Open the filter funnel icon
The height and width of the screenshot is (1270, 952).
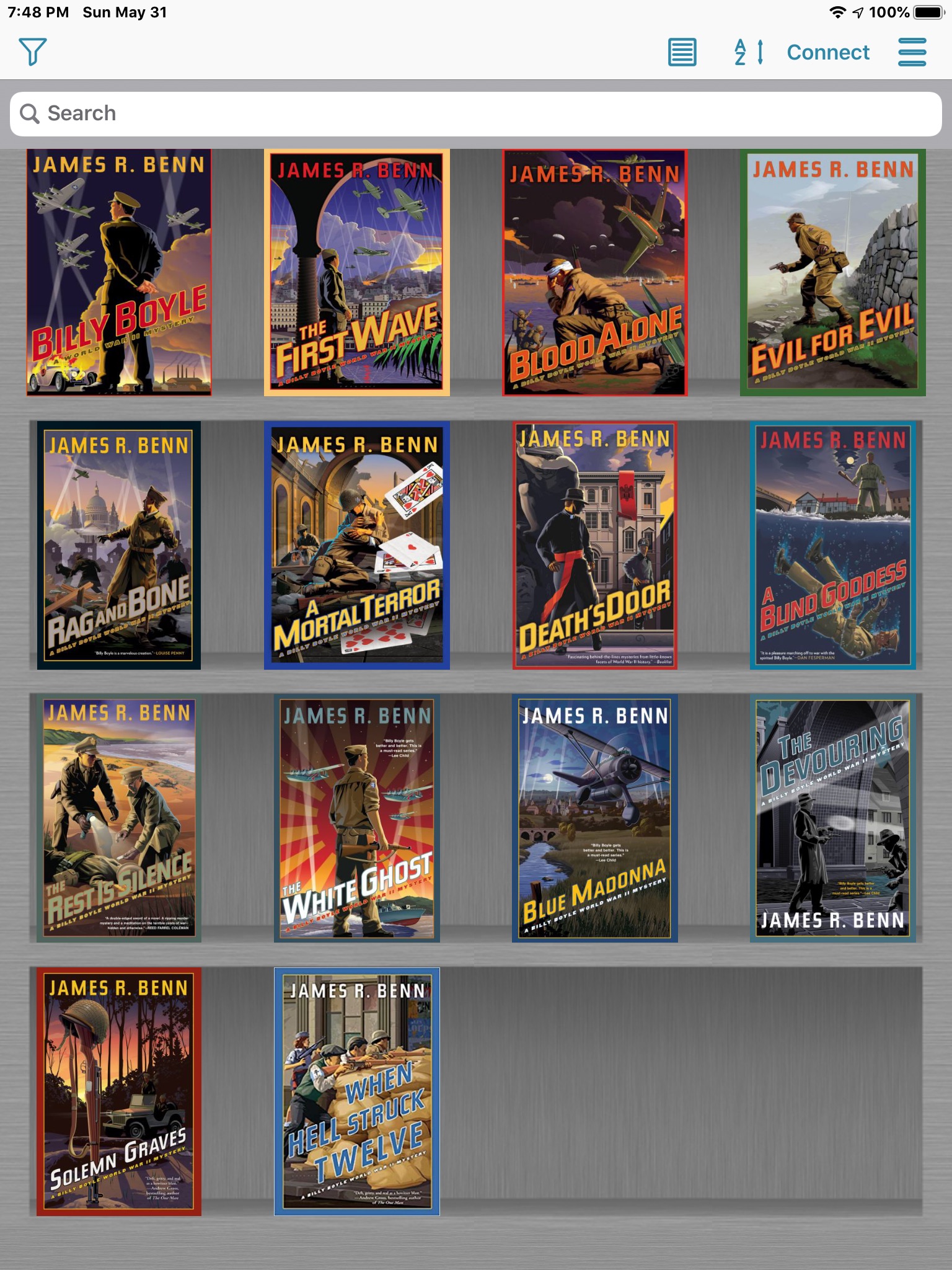click(x=33, y=51)
